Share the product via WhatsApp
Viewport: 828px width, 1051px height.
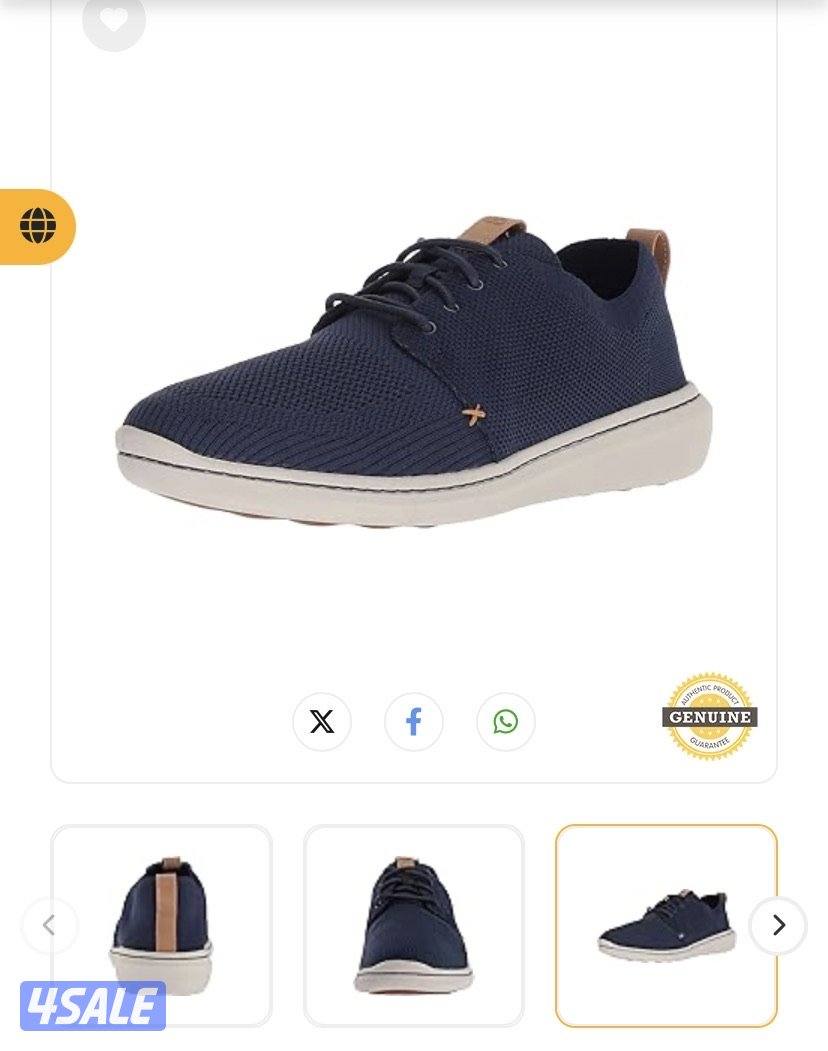pos(506,721)
